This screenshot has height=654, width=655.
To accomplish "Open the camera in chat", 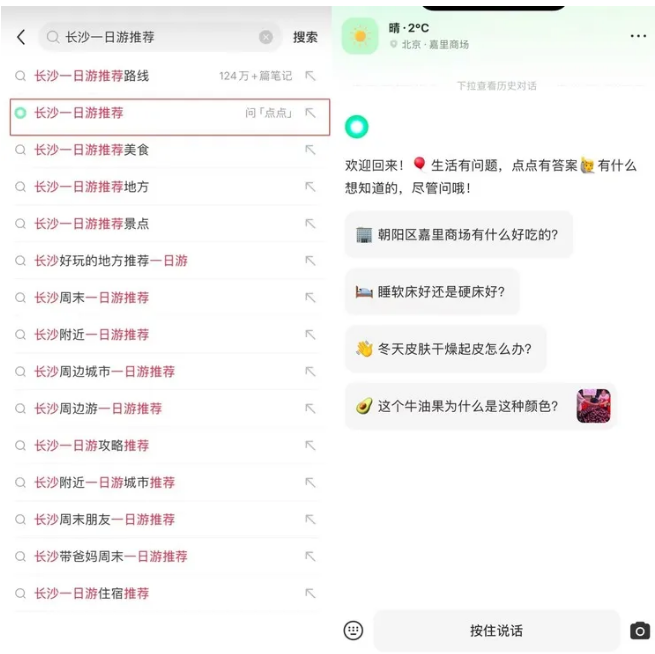I will (x=639, y=631).
